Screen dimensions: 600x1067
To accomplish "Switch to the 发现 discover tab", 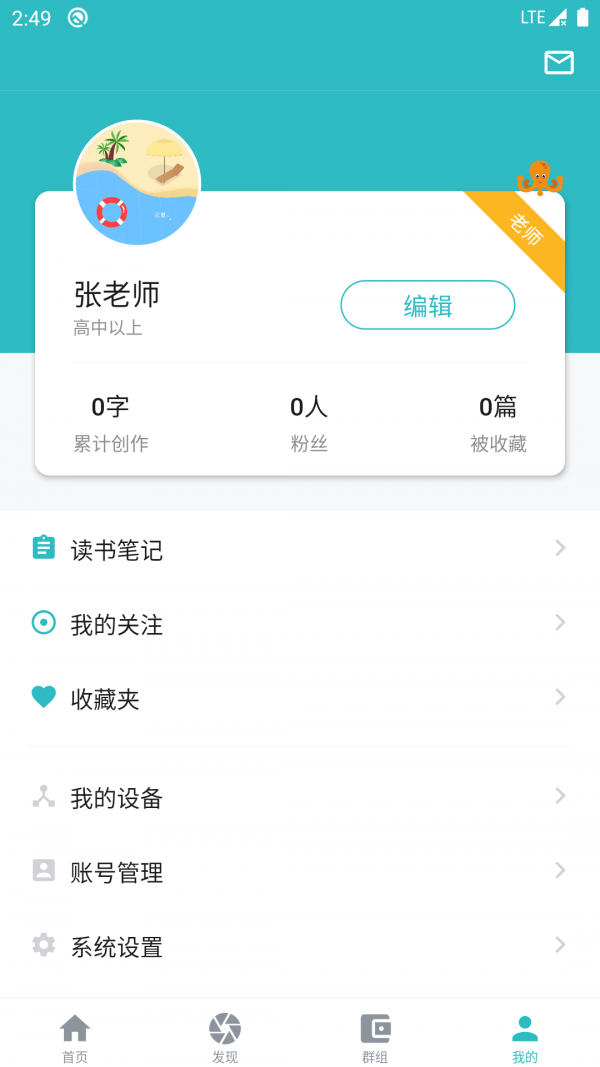I will [x=225, y=1037].
